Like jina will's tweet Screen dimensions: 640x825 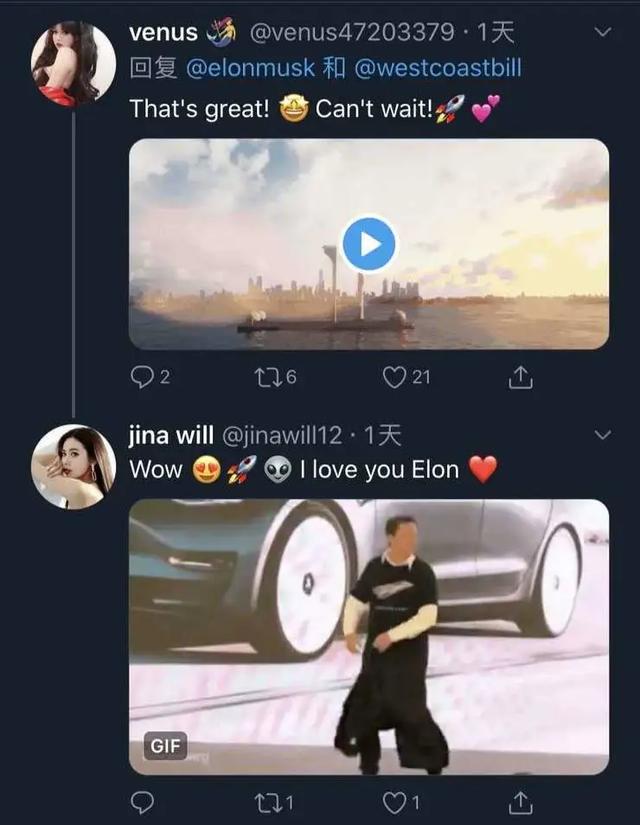coord(396,802)
